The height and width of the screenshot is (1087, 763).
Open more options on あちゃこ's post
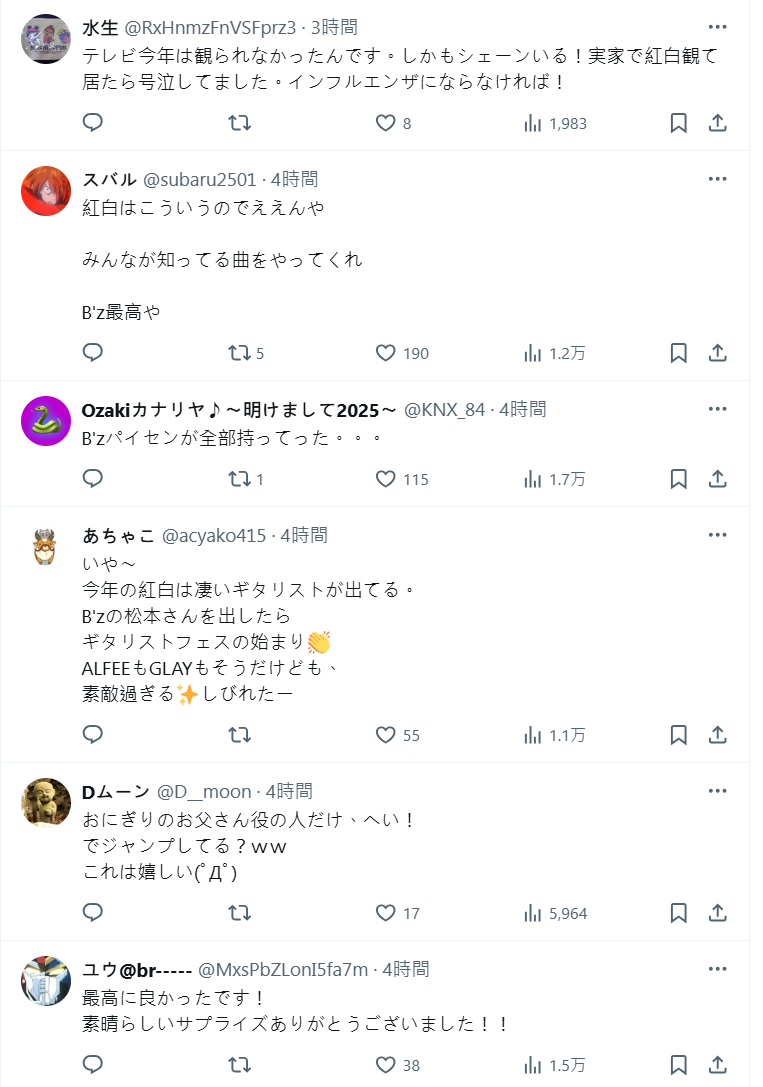pyautogui.click(x=717, y=535)
